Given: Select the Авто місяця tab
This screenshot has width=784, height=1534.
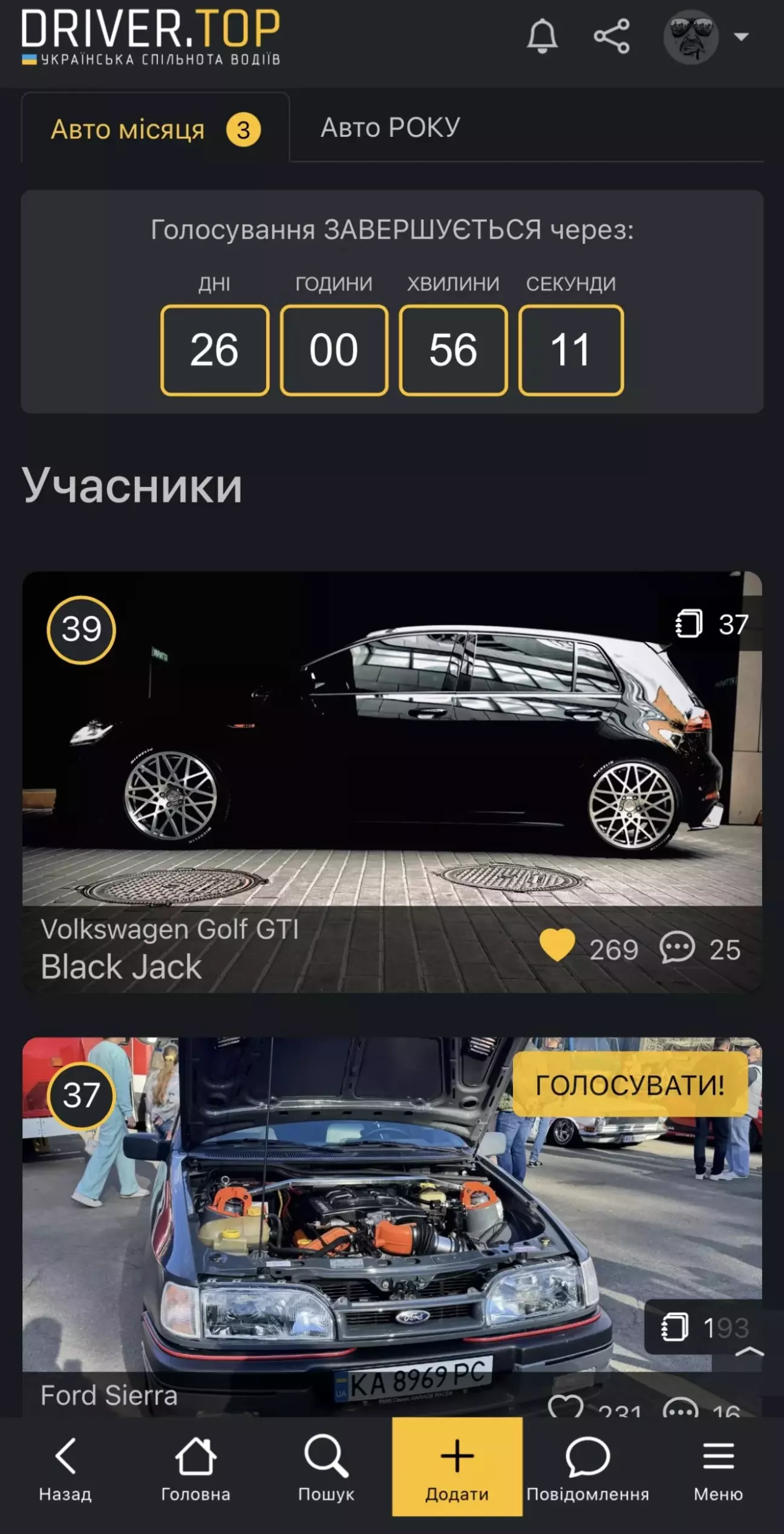Looking at the screenshot, I should coord(155,129).
